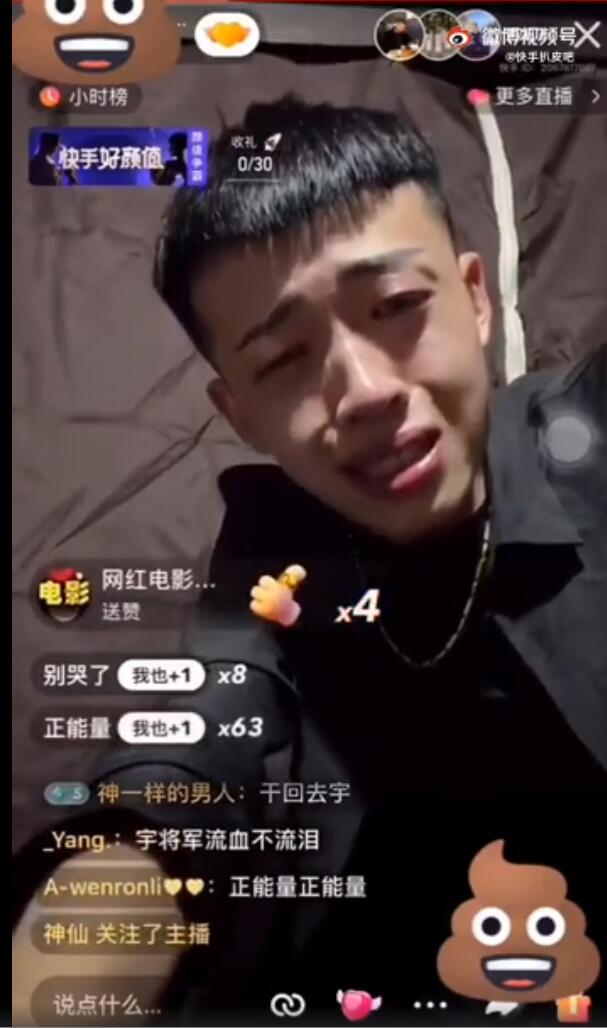Send a like with the winged heart
607x1028 pixels.
pyautogui.click(x=358, y=1004)
